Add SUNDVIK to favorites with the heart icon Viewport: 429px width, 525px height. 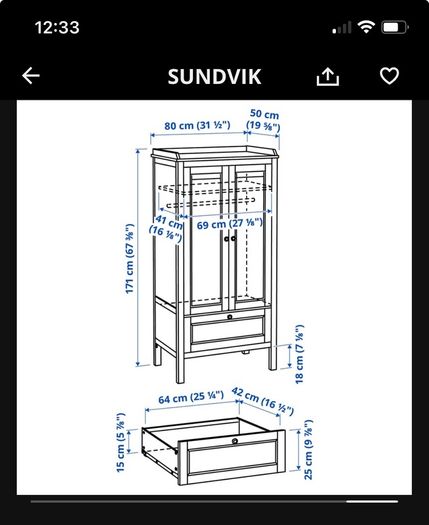(389, 76)
